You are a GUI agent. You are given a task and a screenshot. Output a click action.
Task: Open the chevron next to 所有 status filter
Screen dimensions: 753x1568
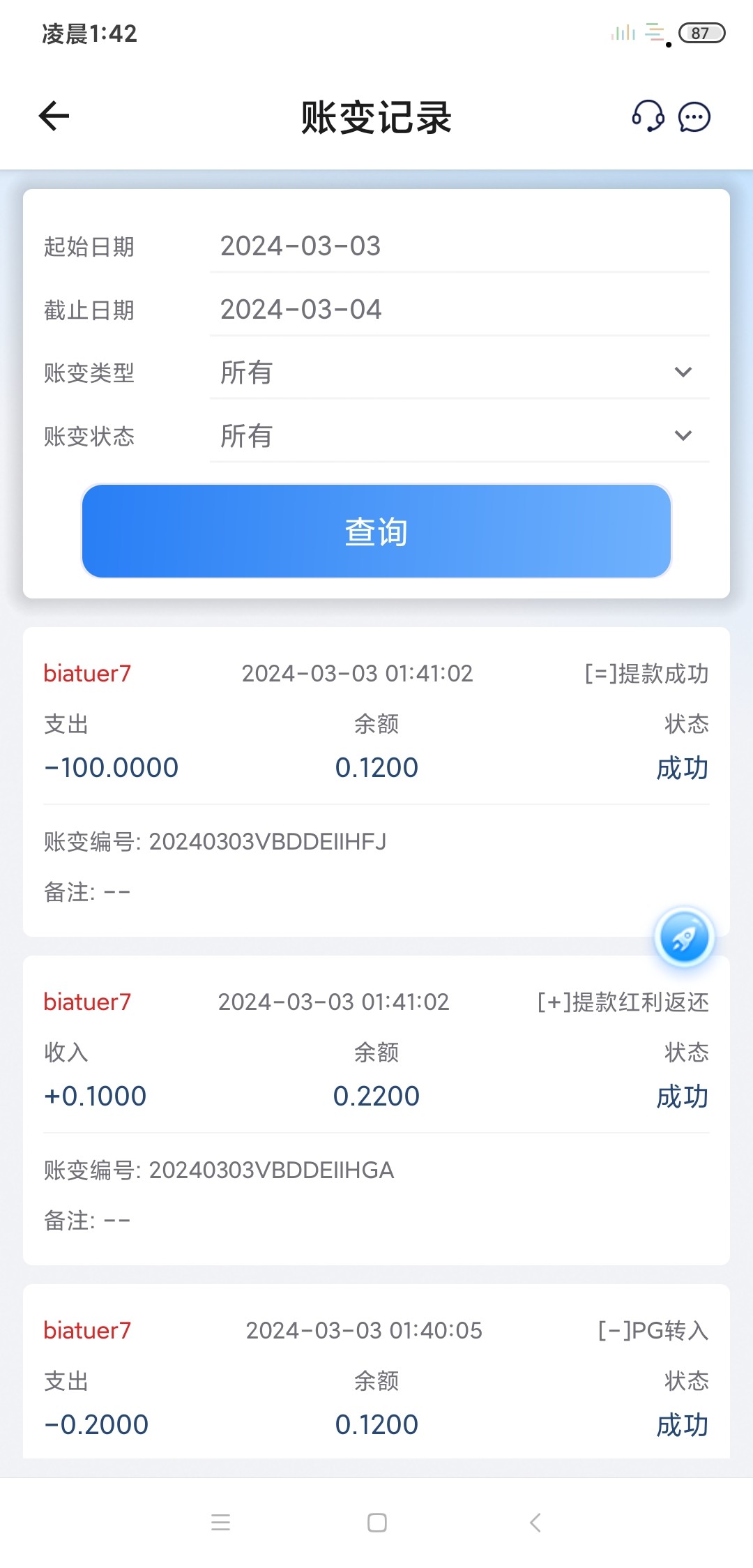click(x=683, y=435)
